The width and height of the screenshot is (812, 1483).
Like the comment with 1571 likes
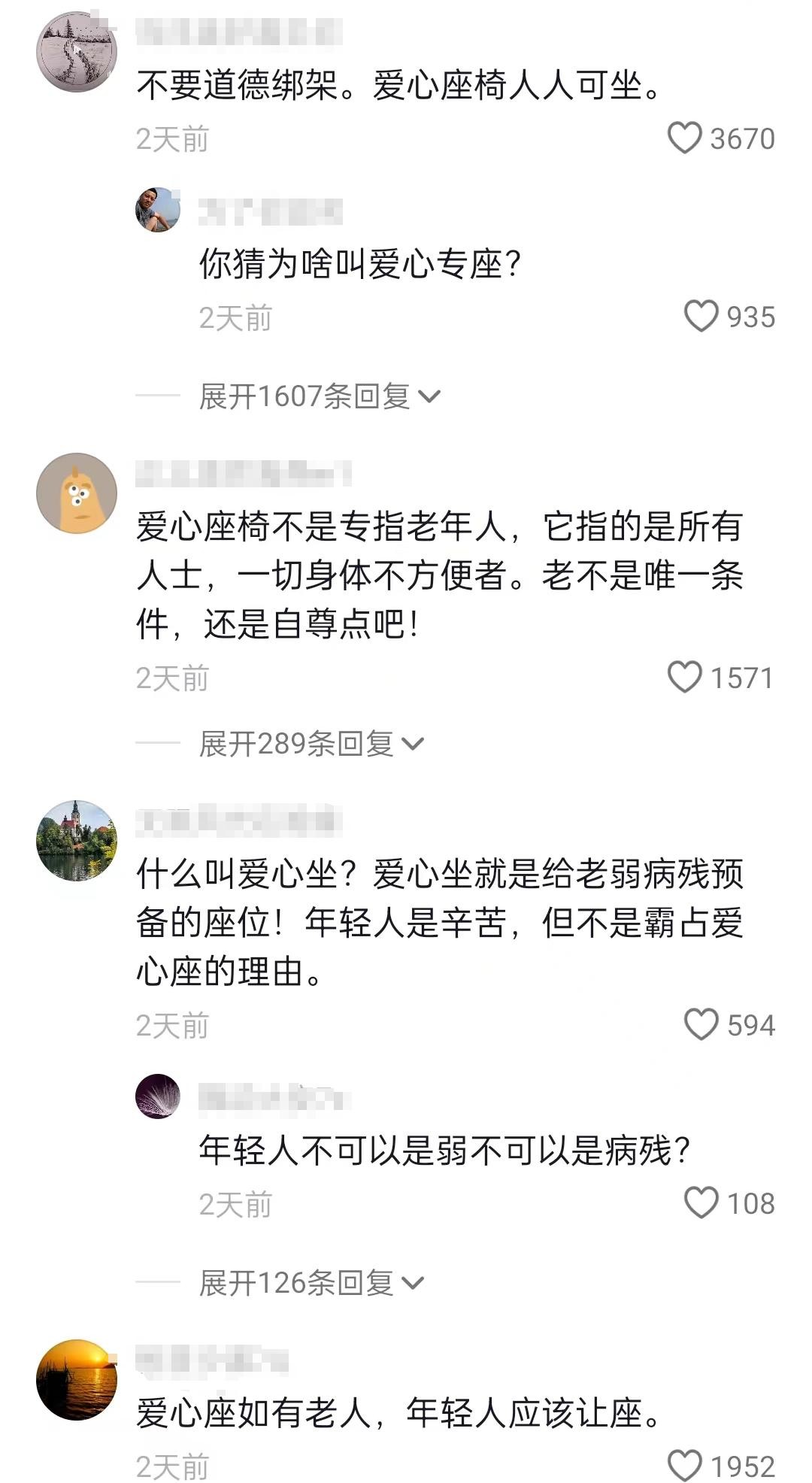tap(684, 678)
